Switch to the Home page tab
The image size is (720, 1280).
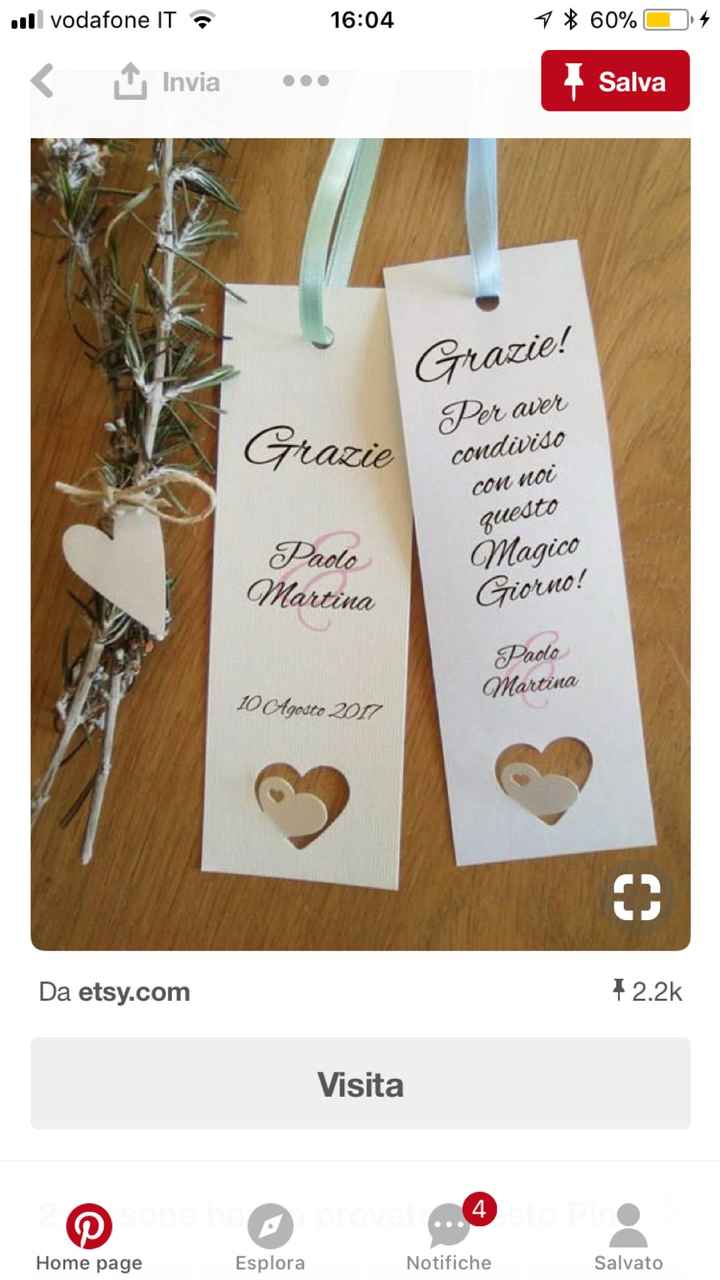tap(89, 1238)
